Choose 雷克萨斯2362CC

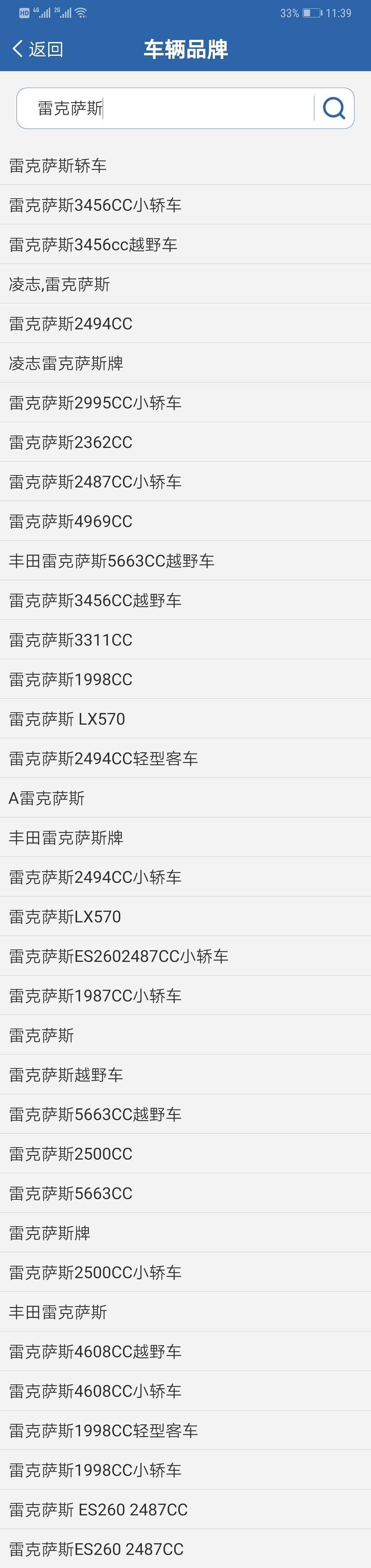pos(185,442)
